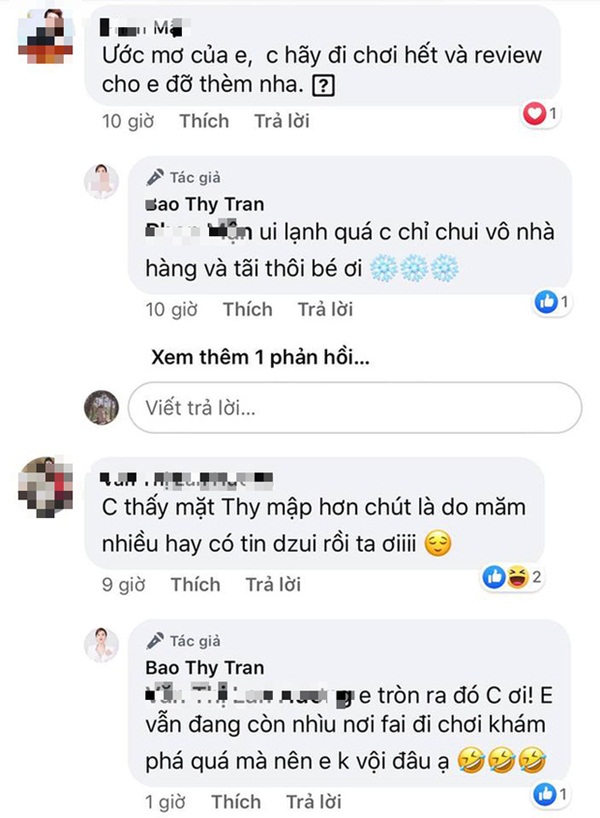The height and width of the screenshot is (818, 600).
Task: Like the comment posted 10 giờ about review
Action: coord(204,121)
